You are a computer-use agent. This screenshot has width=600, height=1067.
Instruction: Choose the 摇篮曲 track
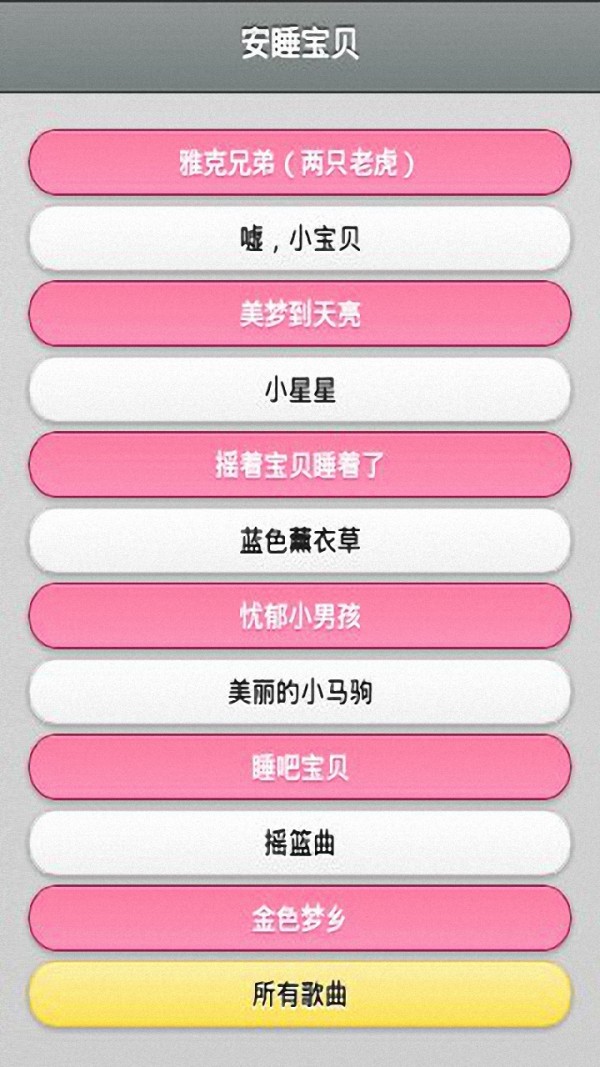click(300, 843)
